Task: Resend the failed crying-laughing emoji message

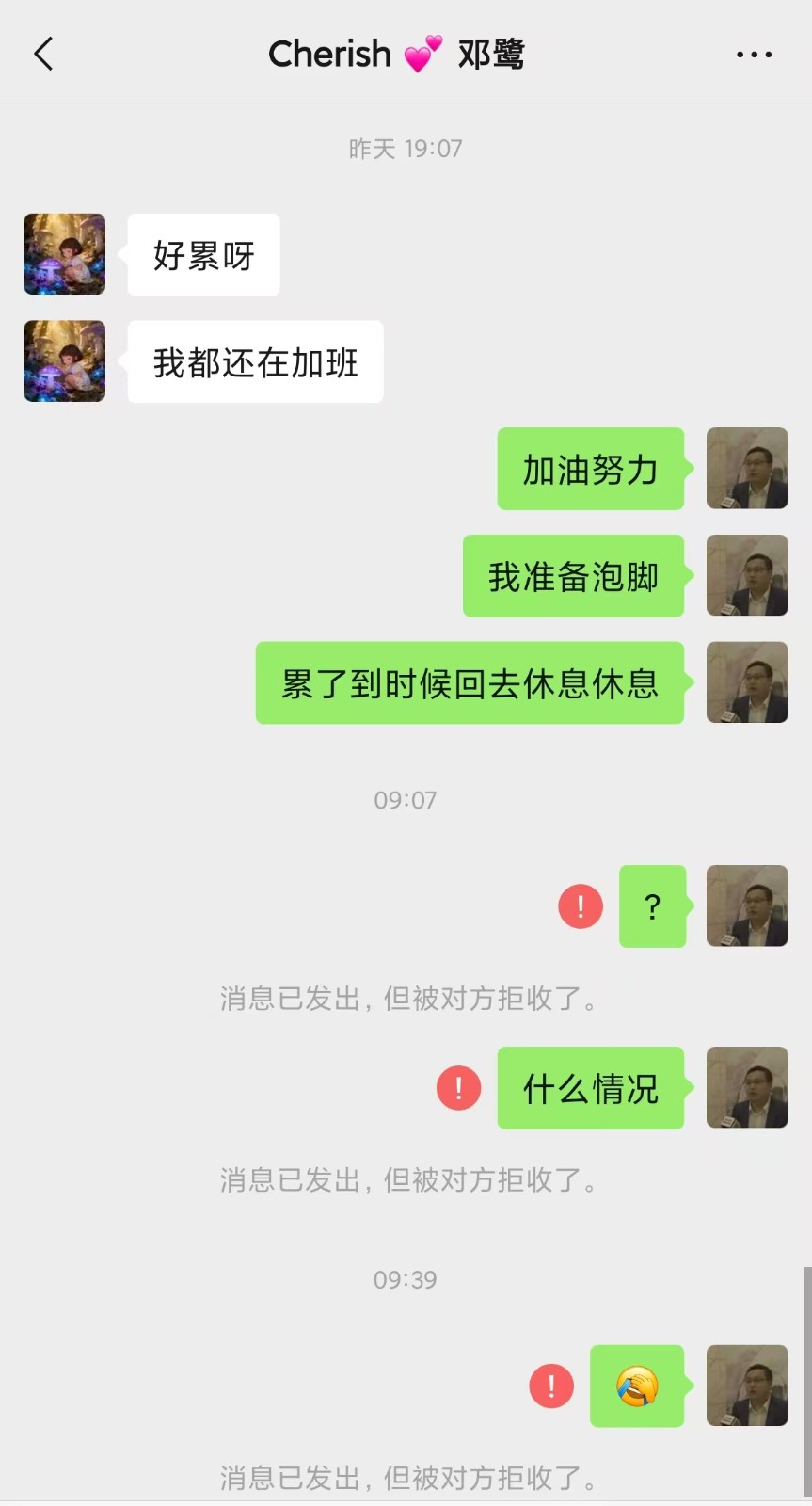Action: click(x=551, y=1386)
